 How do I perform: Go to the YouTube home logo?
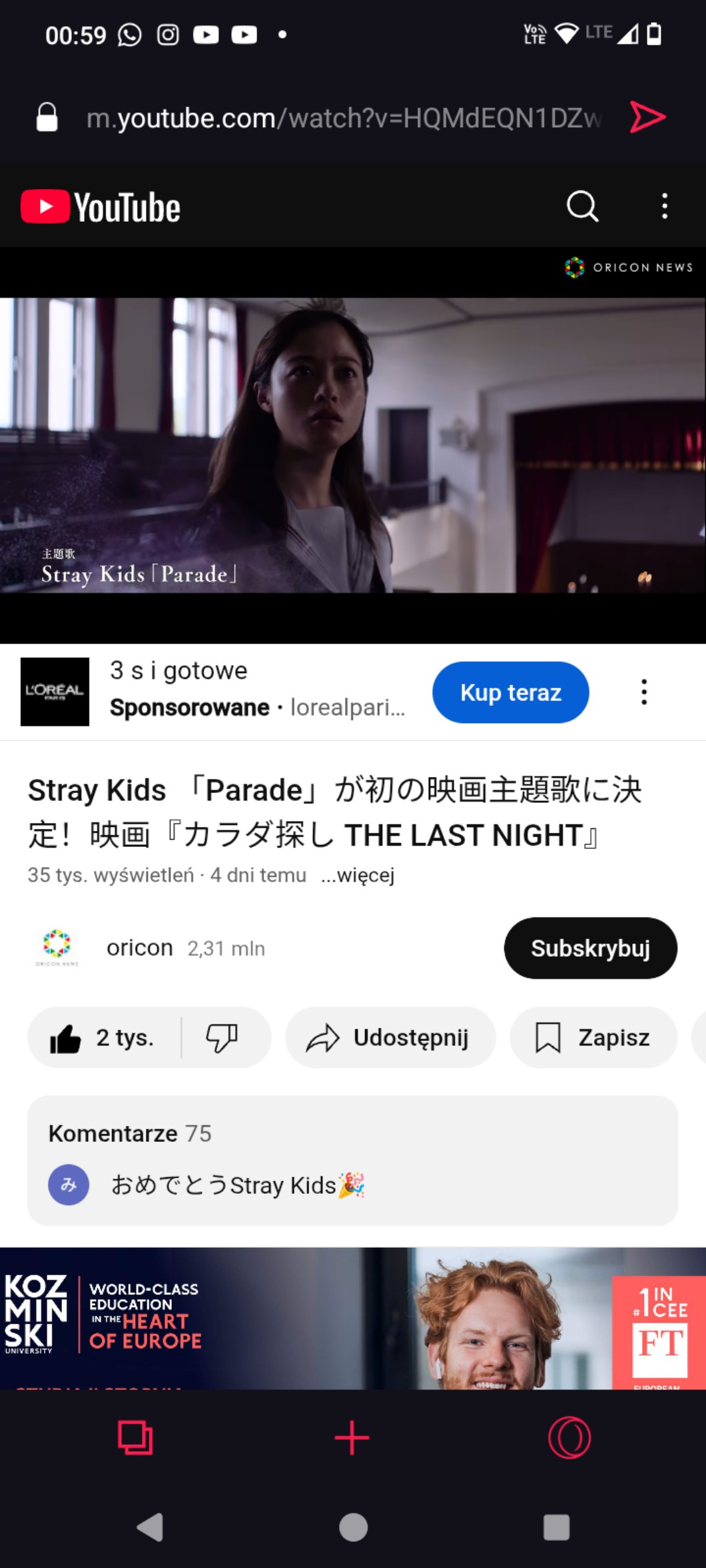(101, 206)
